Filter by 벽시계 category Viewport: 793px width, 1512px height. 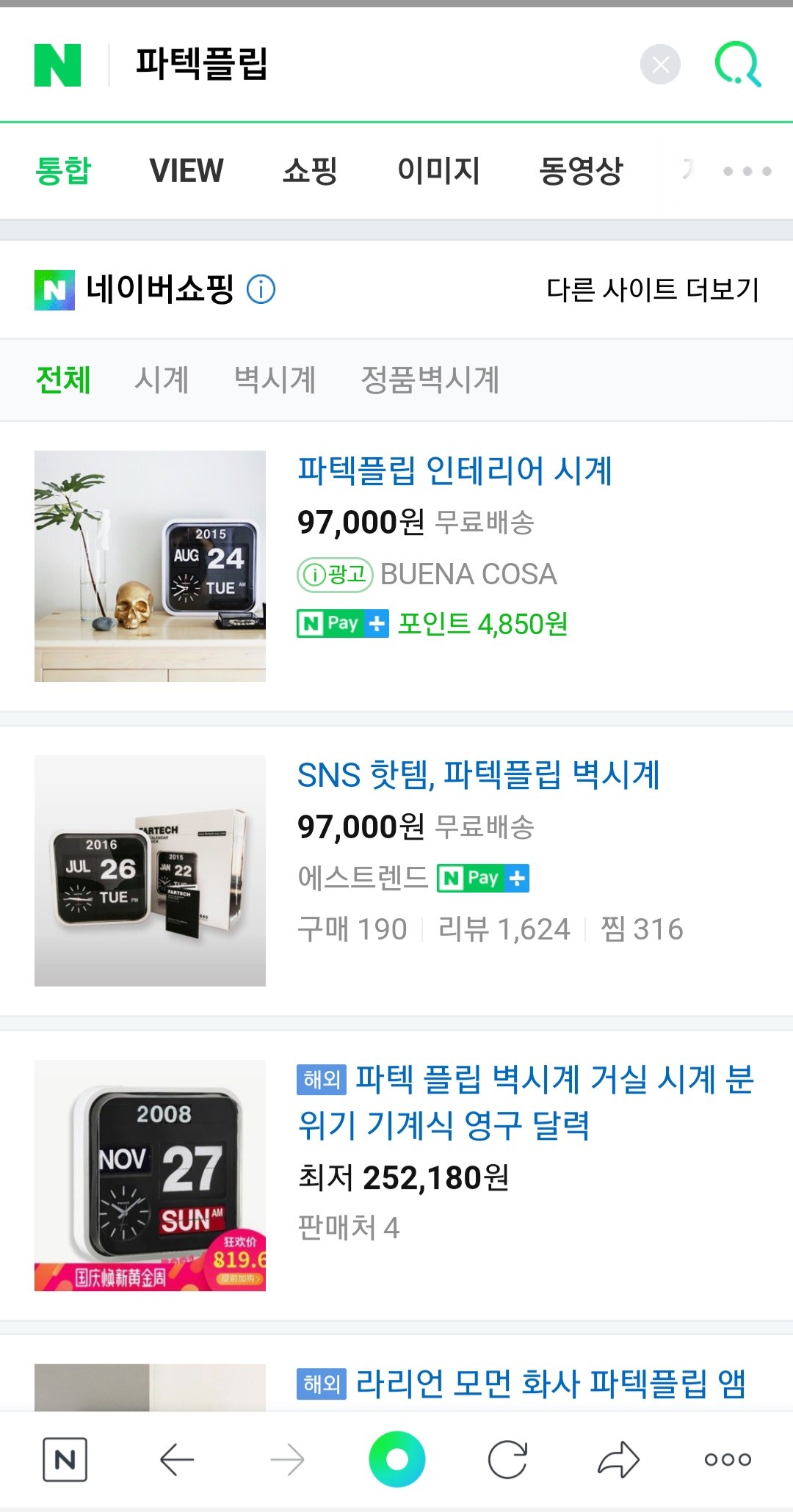point(275,379)
